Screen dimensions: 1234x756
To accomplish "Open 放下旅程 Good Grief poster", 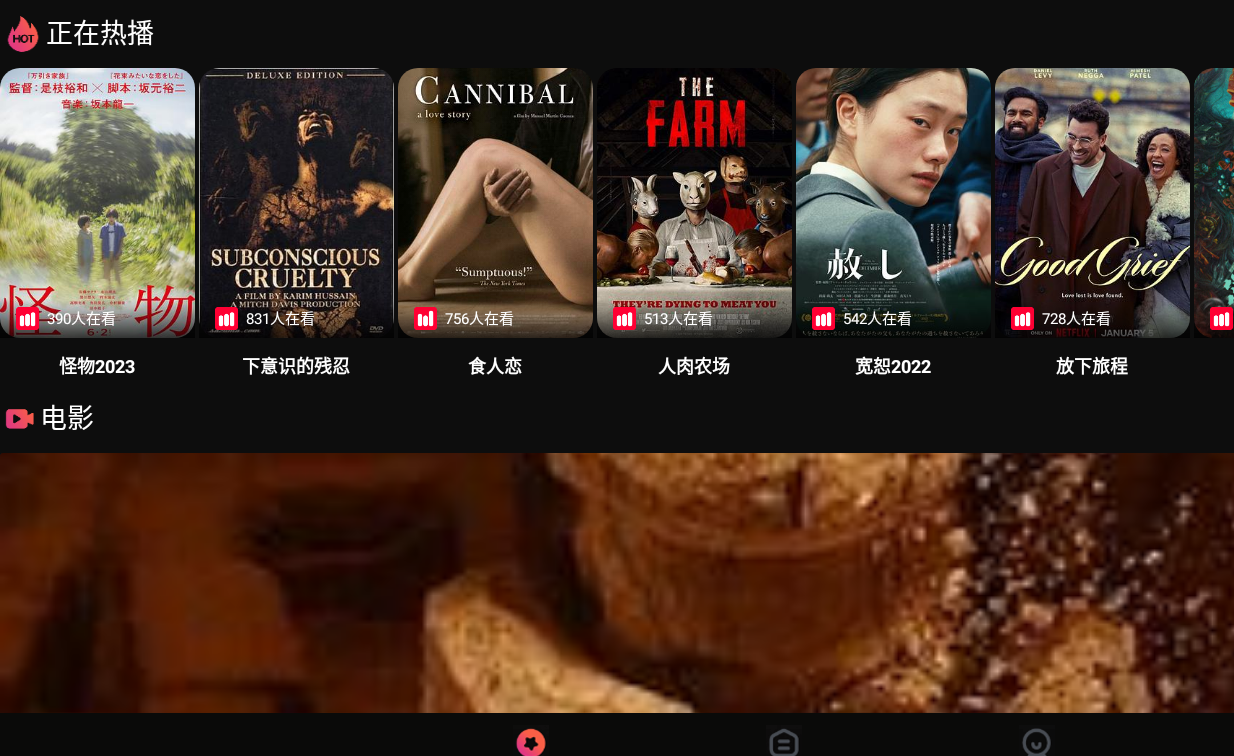I will click(1092, 203).
